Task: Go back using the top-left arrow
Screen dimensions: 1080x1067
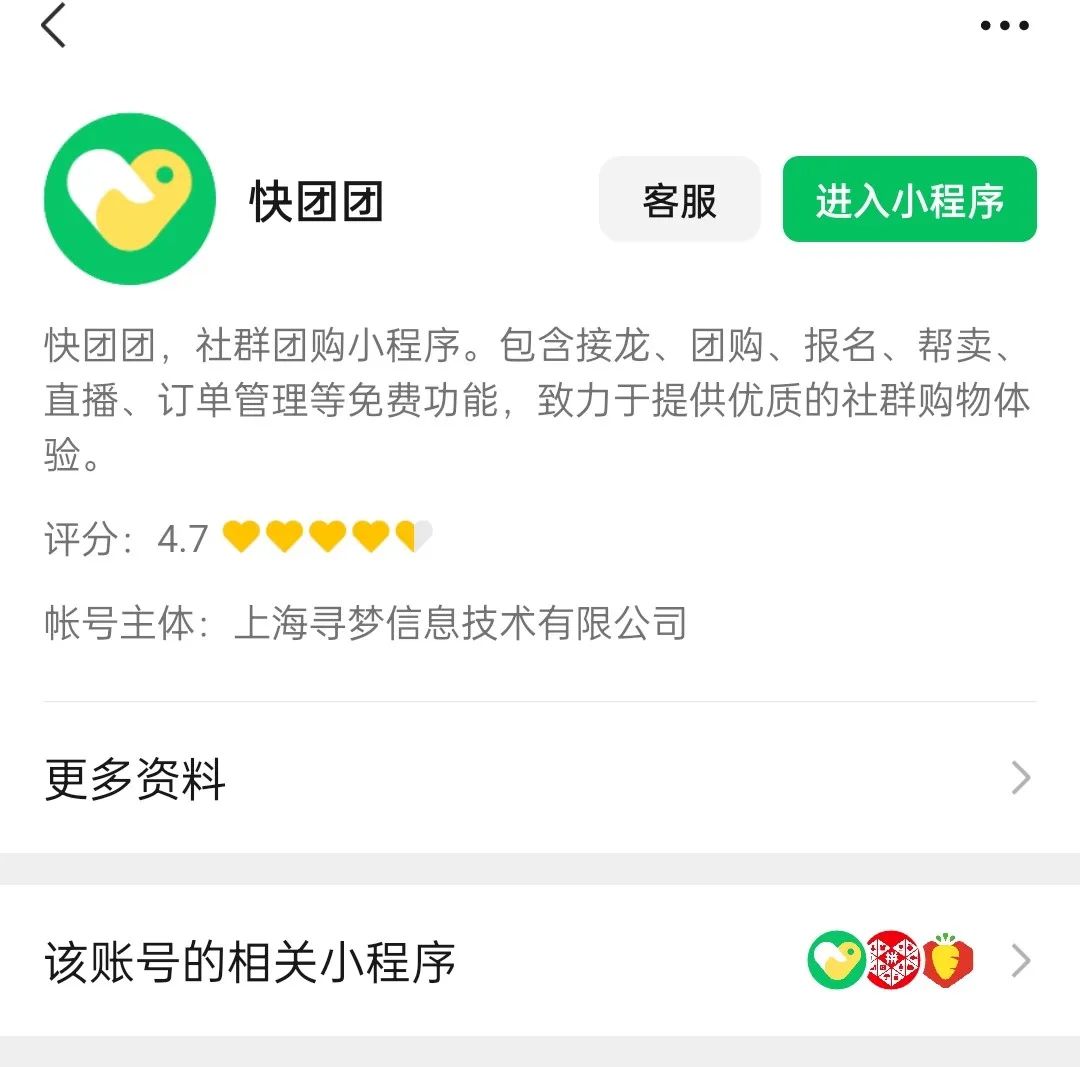Action: (54, 26)
